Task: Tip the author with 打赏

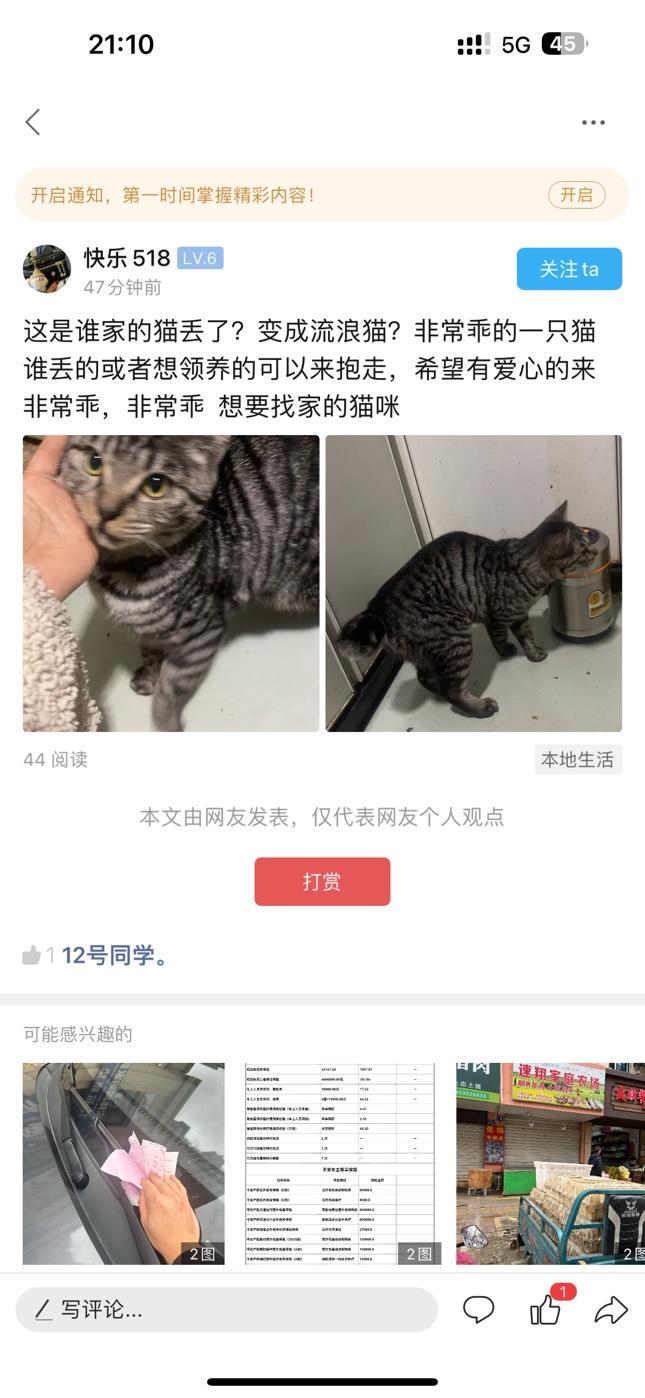Action: point(322,881)
